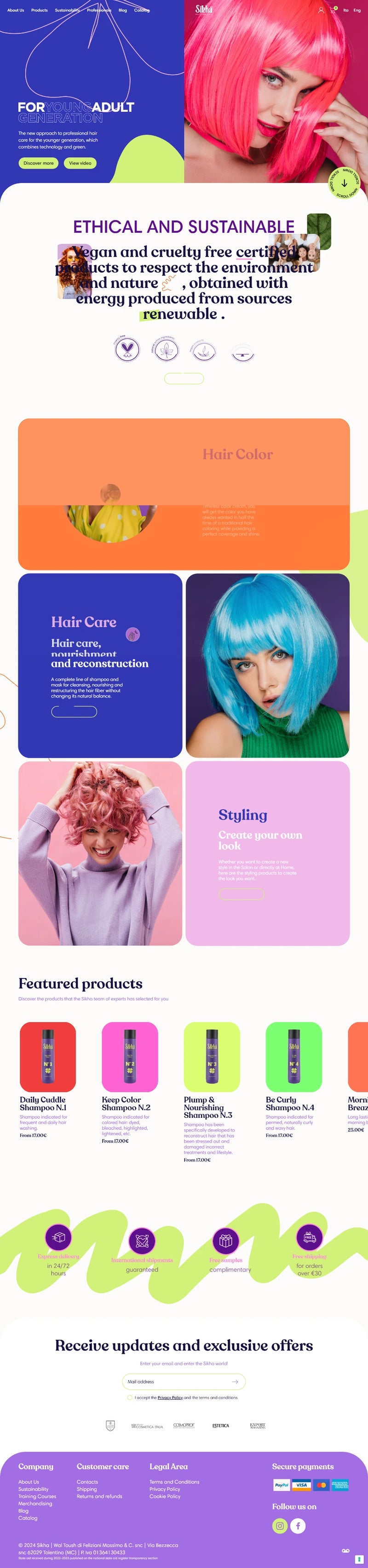This screenshot has width=368, height=1568.
Task: Submit email with the arrow icon
Action: [235, 1382]
